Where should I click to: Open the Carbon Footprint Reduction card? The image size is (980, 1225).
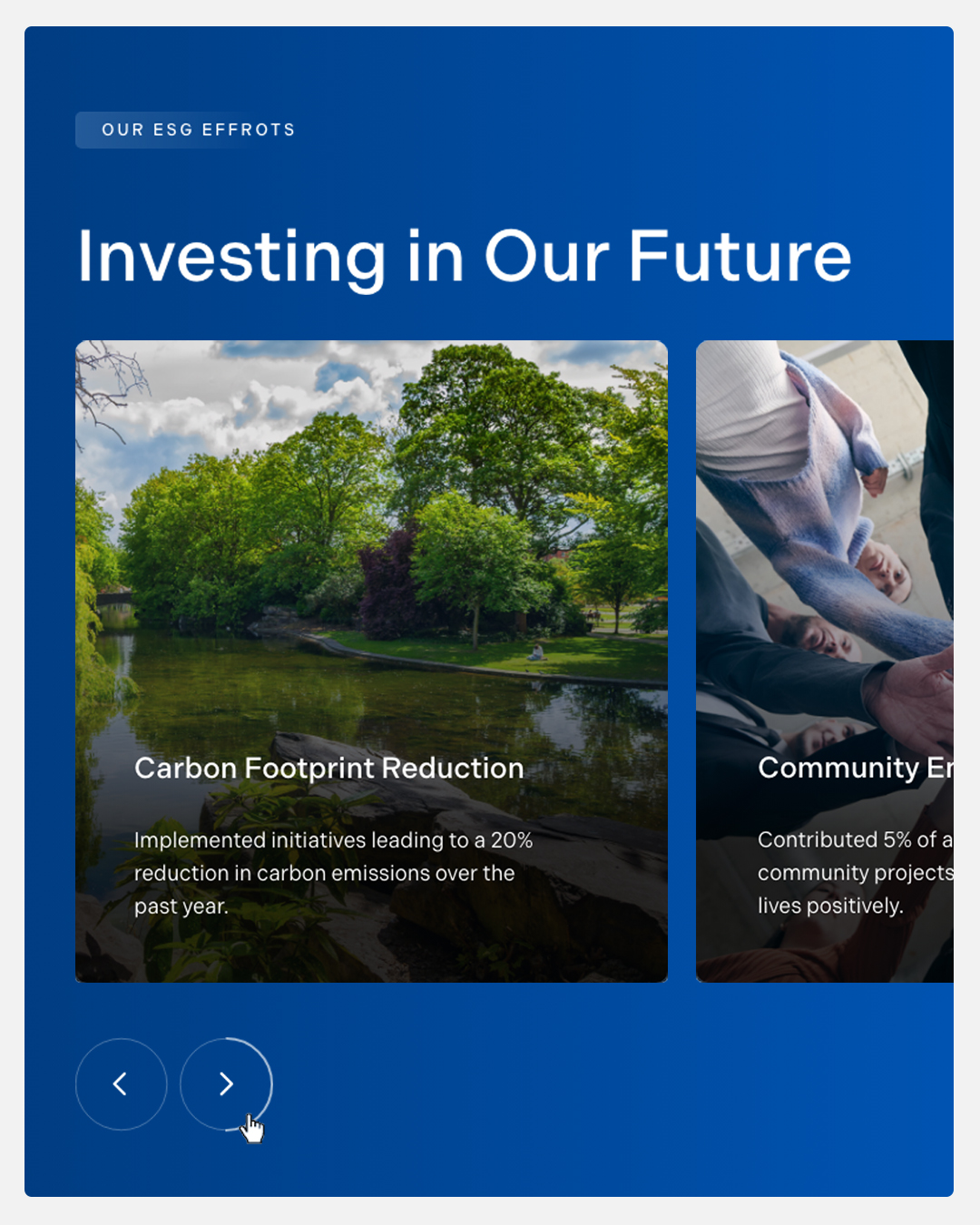pyautogui.click(x=371, y=661)
